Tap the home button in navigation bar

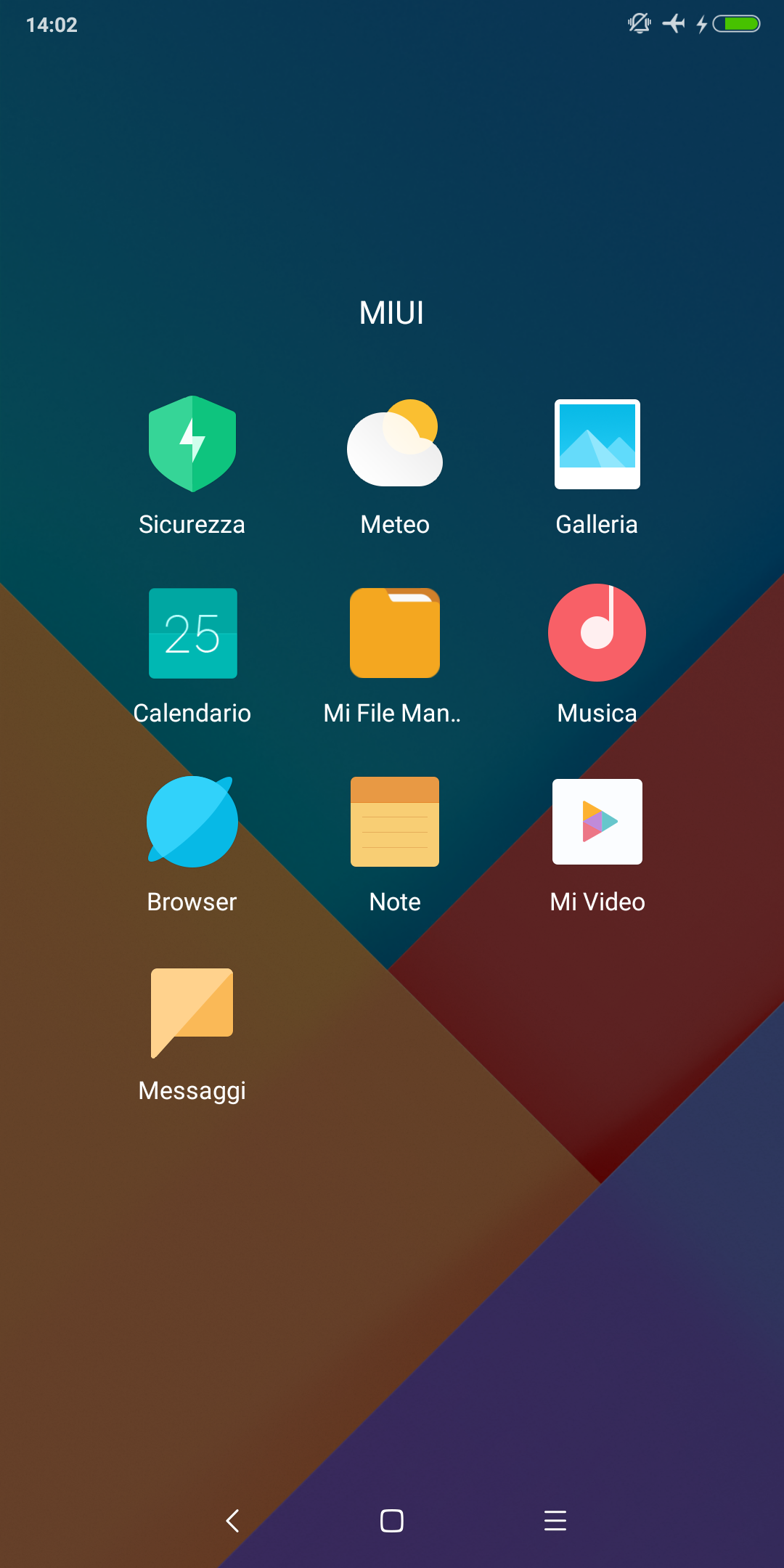point(392,1520)
